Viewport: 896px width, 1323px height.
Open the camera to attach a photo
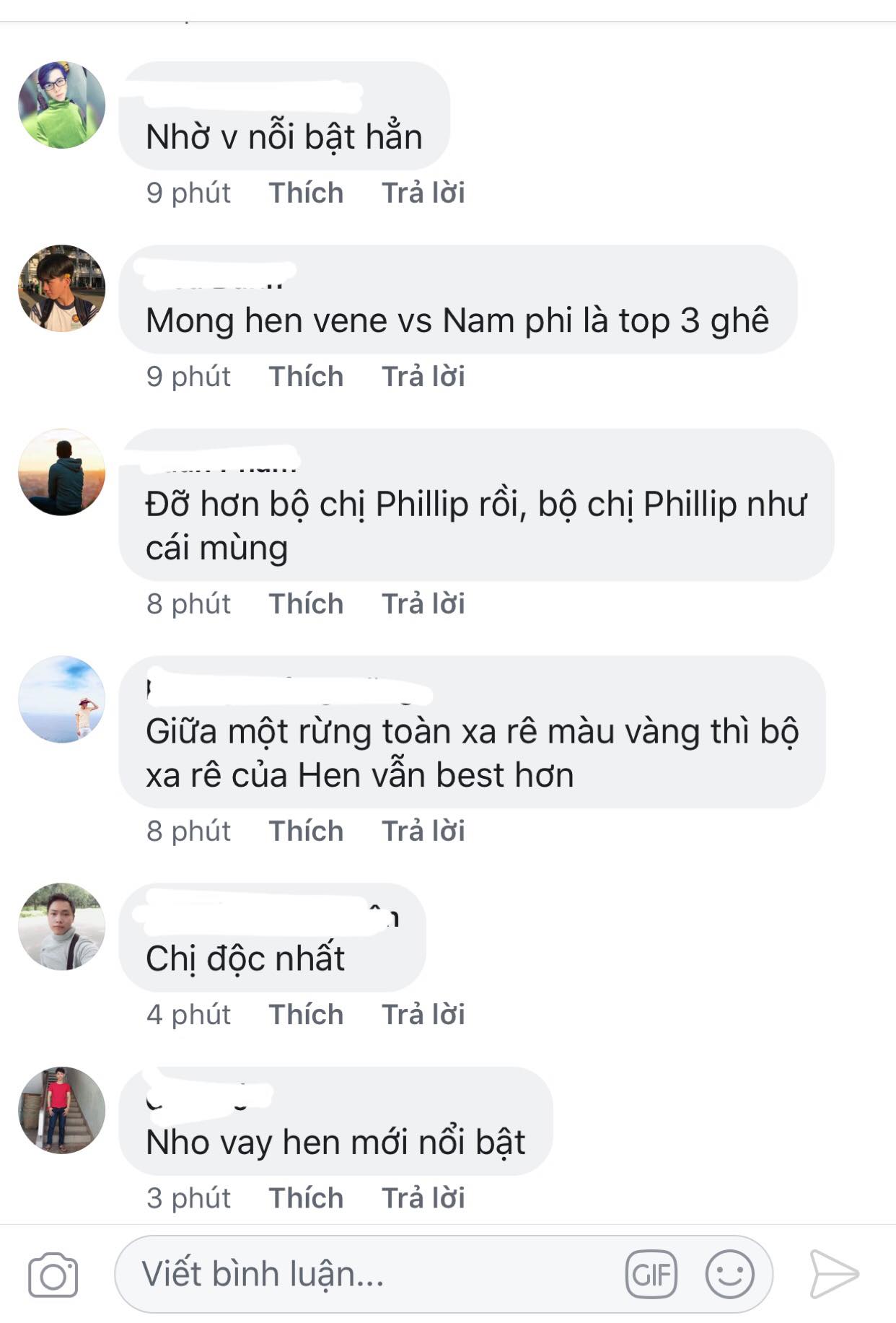tap(53, 1275)
